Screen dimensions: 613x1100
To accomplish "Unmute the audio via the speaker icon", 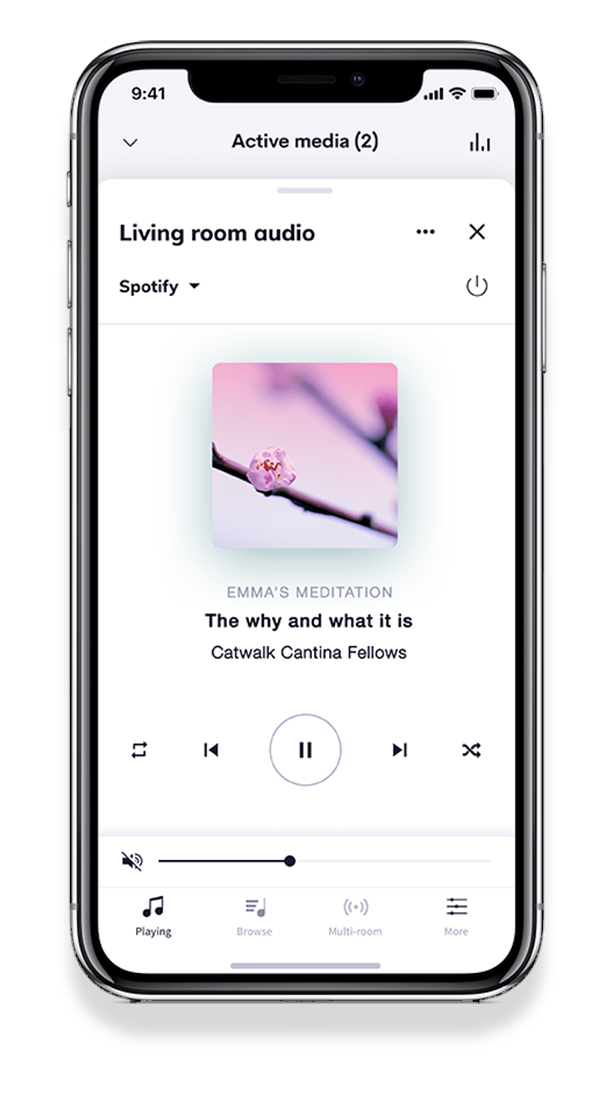I will click(132, 861).
